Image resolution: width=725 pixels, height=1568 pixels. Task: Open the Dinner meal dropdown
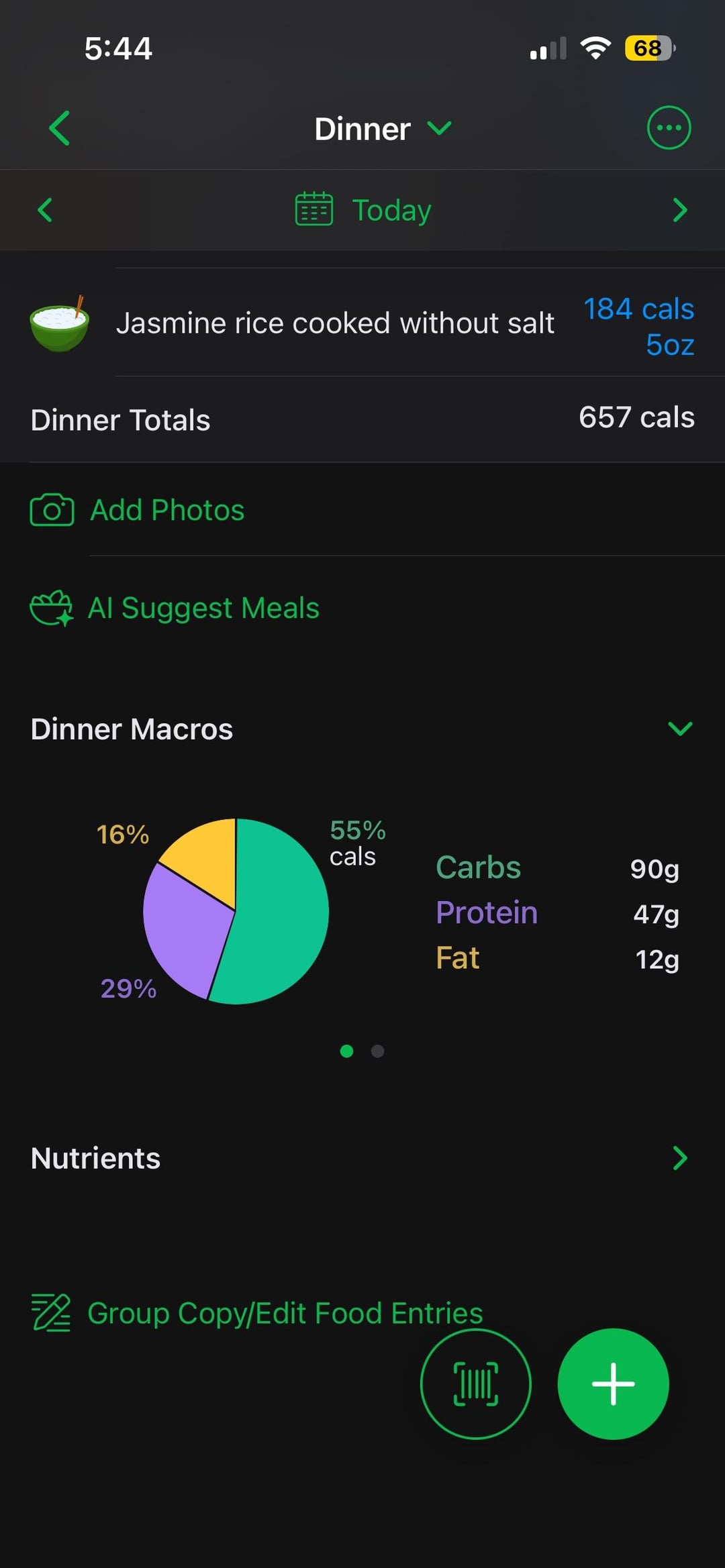tap(383, 129)
